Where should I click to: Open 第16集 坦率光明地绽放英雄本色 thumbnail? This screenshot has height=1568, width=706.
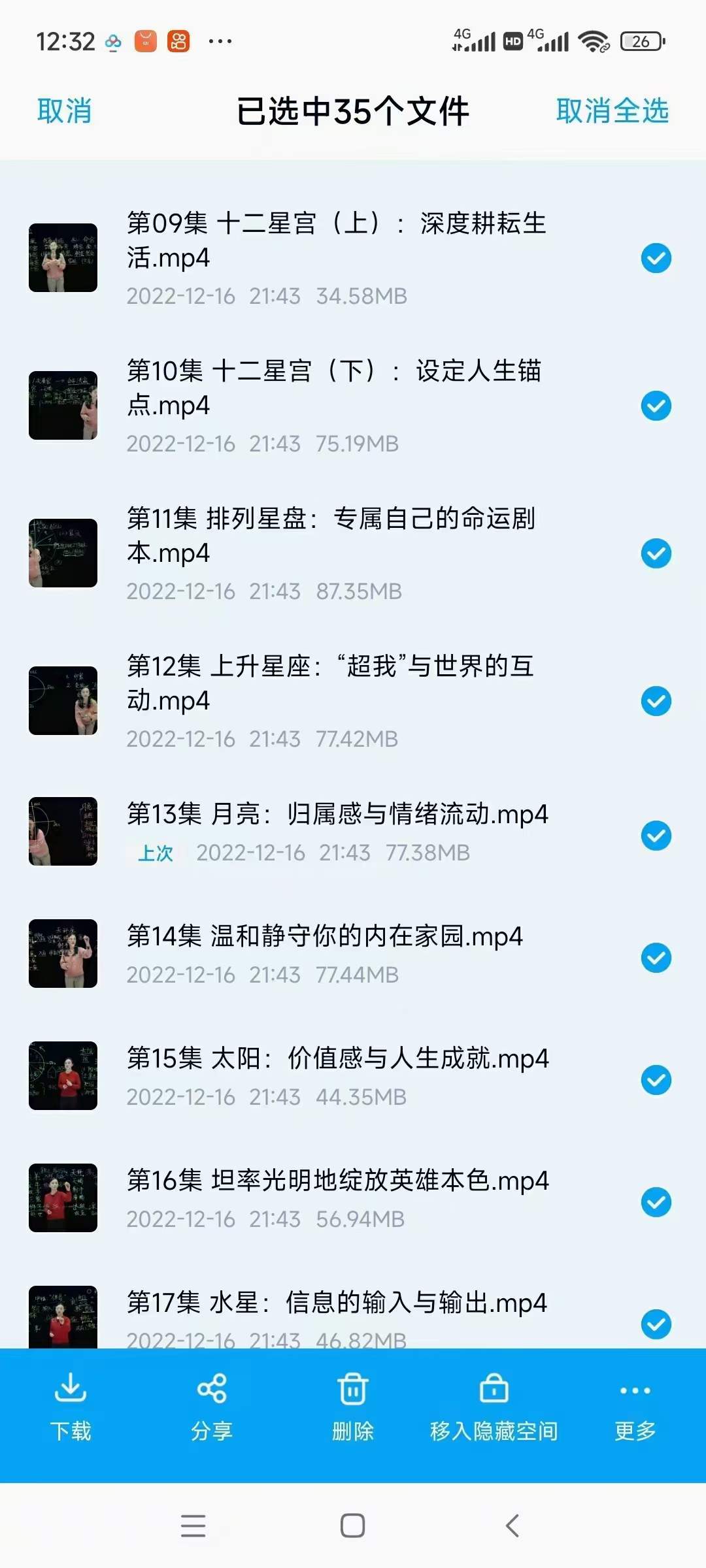(63, 1199)
